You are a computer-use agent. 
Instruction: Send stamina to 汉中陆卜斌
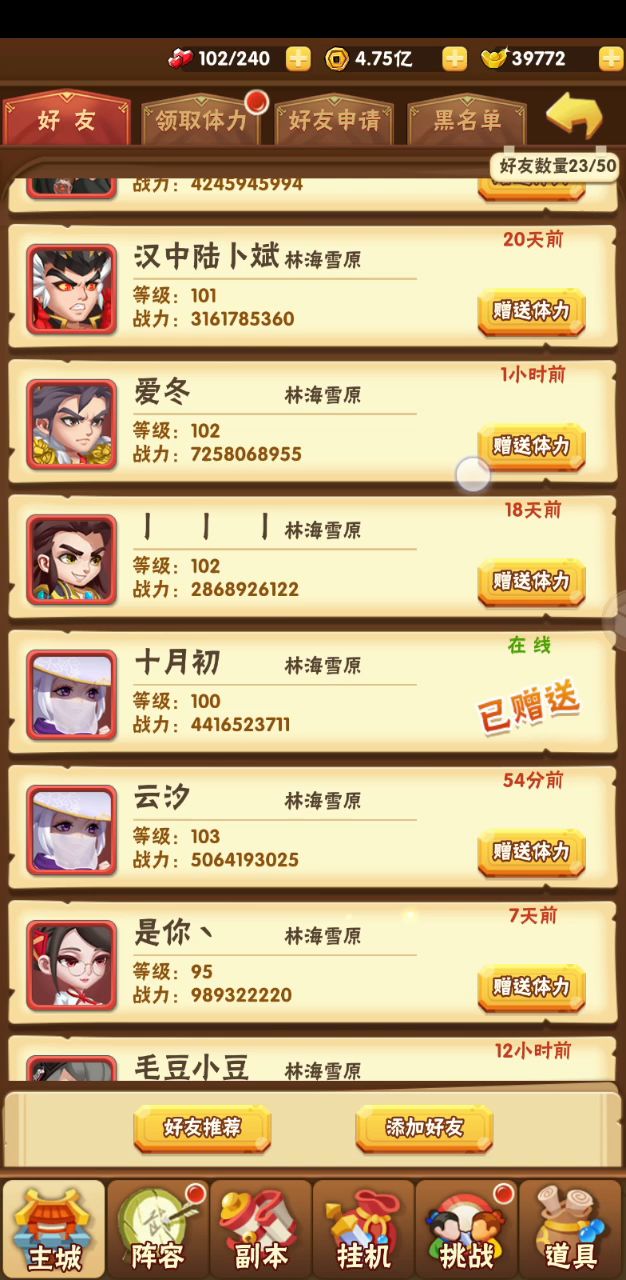pyautogui.click(x=531, y=311)
